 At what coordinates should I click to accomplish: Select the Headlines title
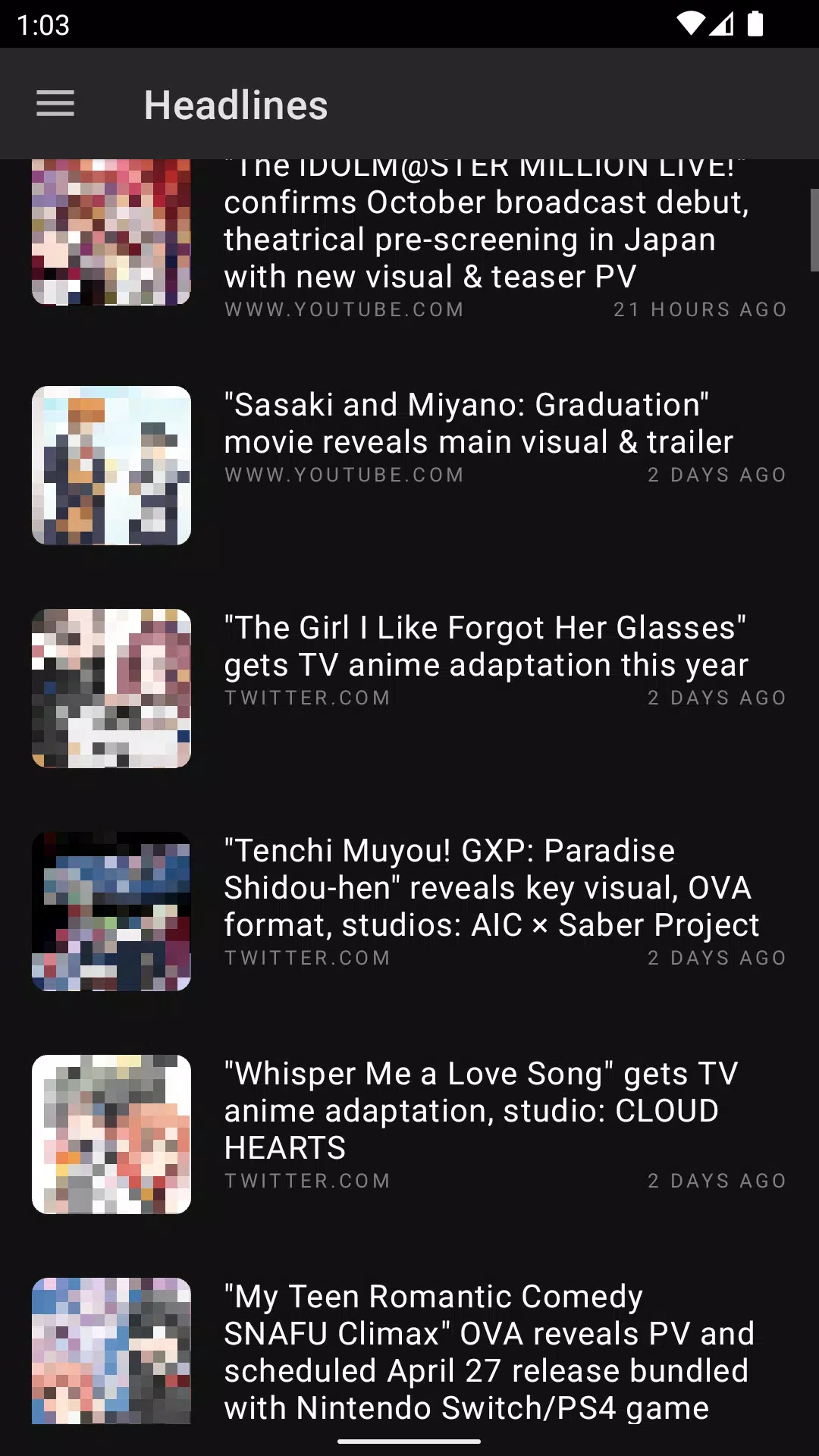236,105
